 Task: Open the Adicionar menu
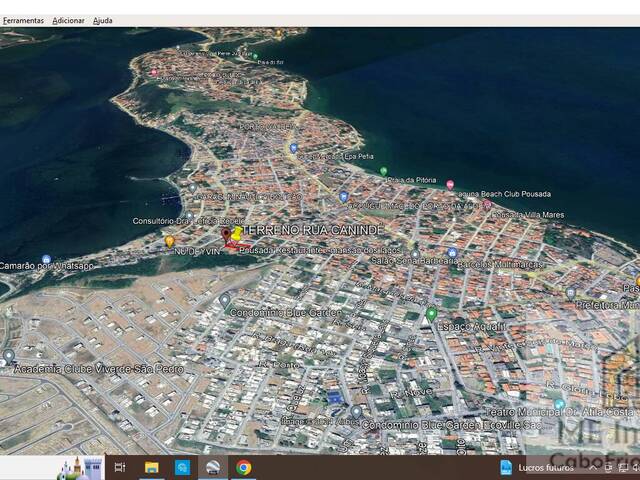click(x=68, y=20)
